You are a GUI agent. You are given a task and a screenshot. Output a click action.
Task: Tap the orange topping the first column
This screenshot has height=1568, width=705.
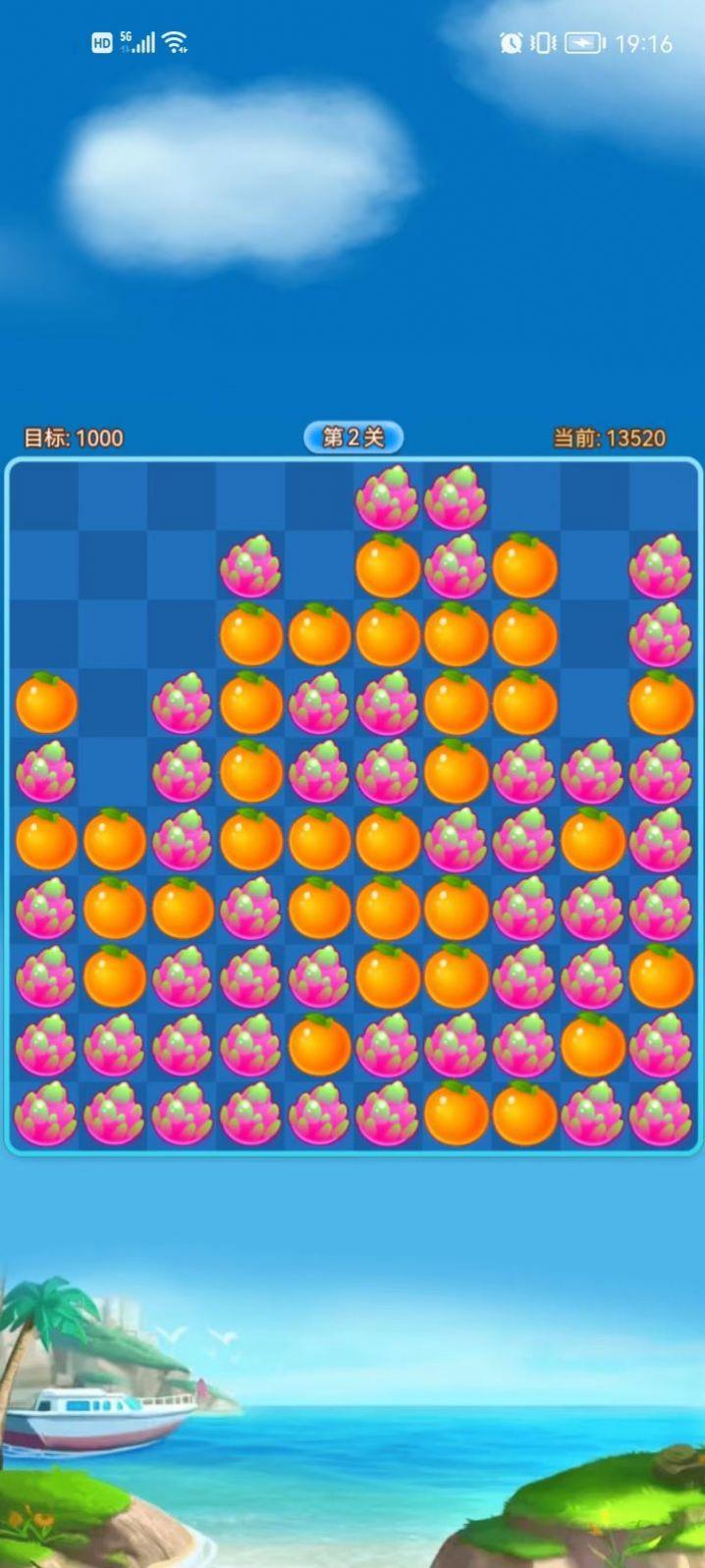click(x=46, y=704)
